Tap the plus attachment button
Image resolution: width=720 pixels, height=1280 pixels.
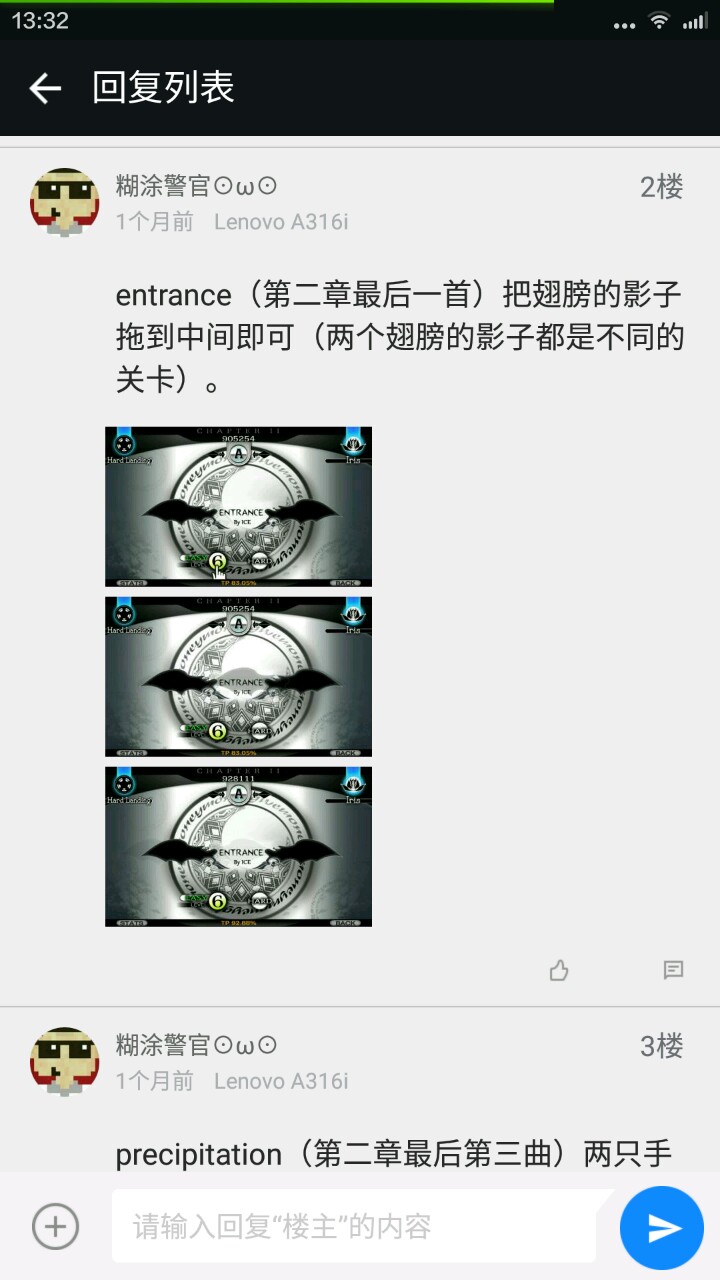[55, 1226]
